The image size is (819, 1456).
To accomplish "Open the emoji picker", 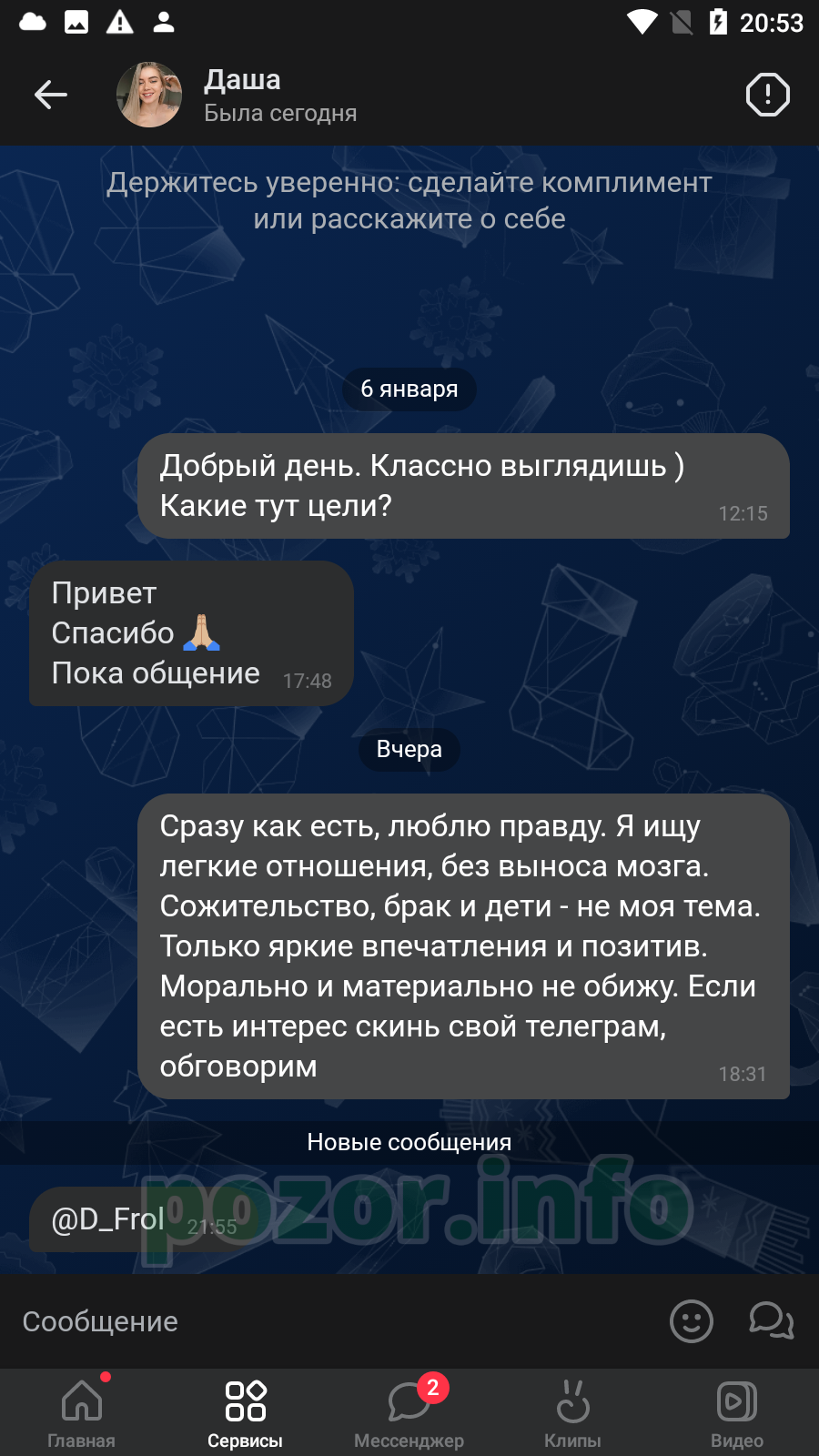I will [x=692, y=1321].
